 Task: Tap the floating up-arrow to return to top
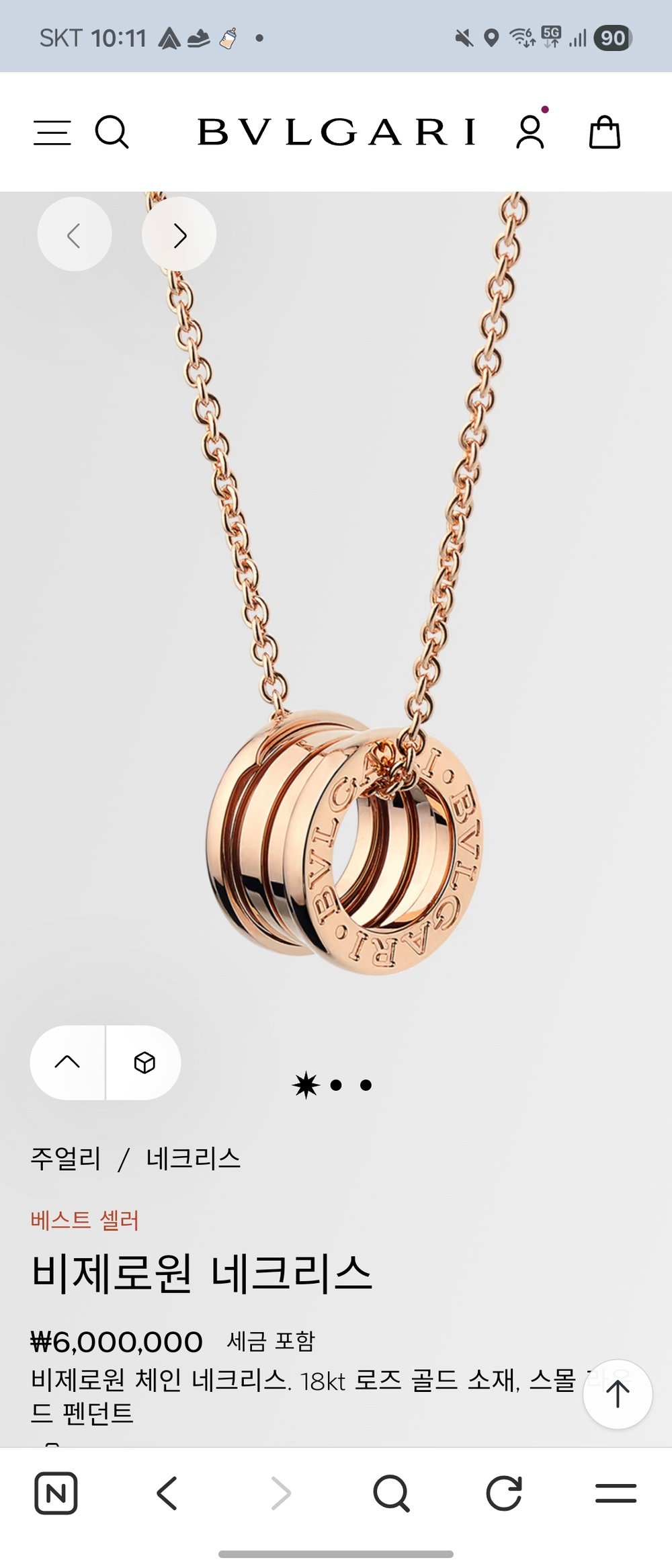pos(617,1395)
